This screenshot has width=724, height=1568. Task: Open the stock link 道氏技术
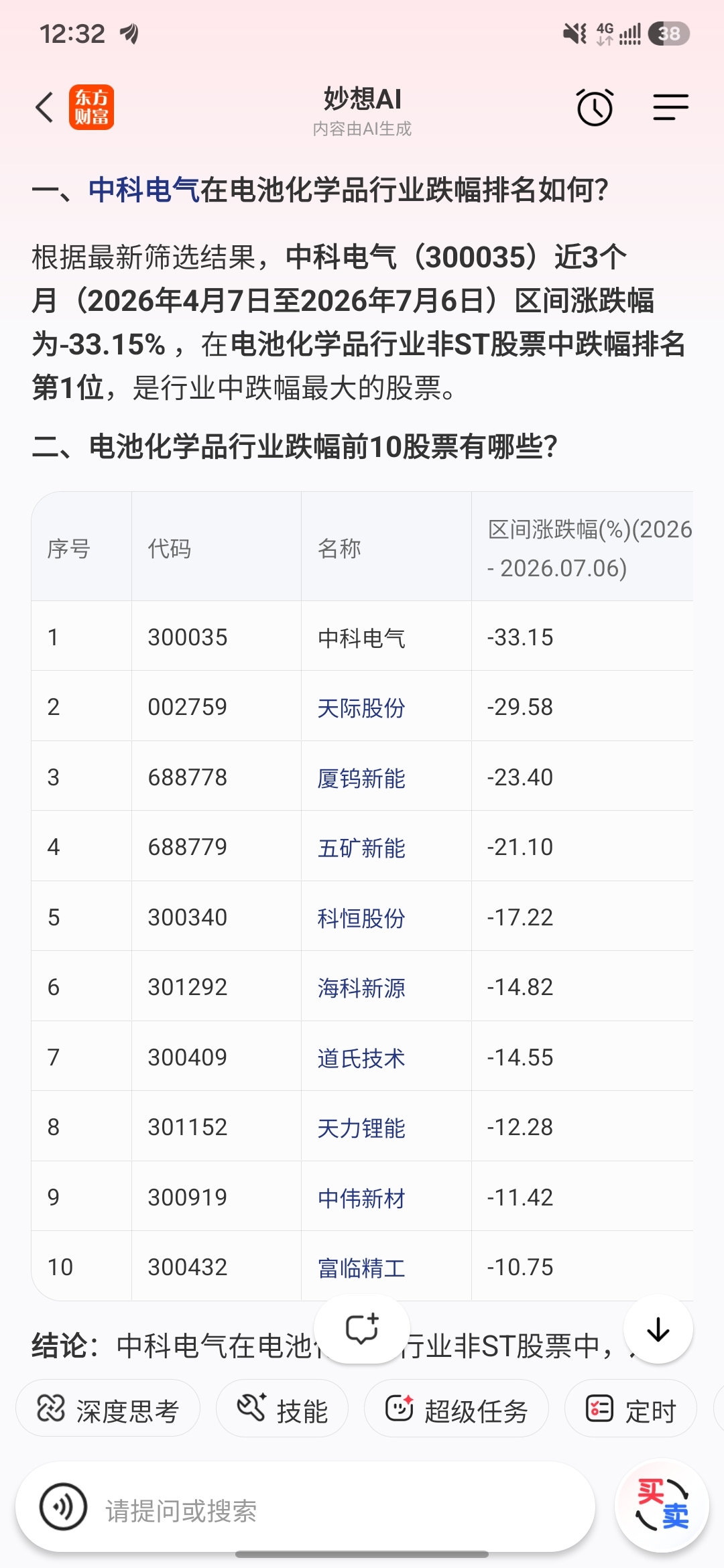[x=361, y=1058]
